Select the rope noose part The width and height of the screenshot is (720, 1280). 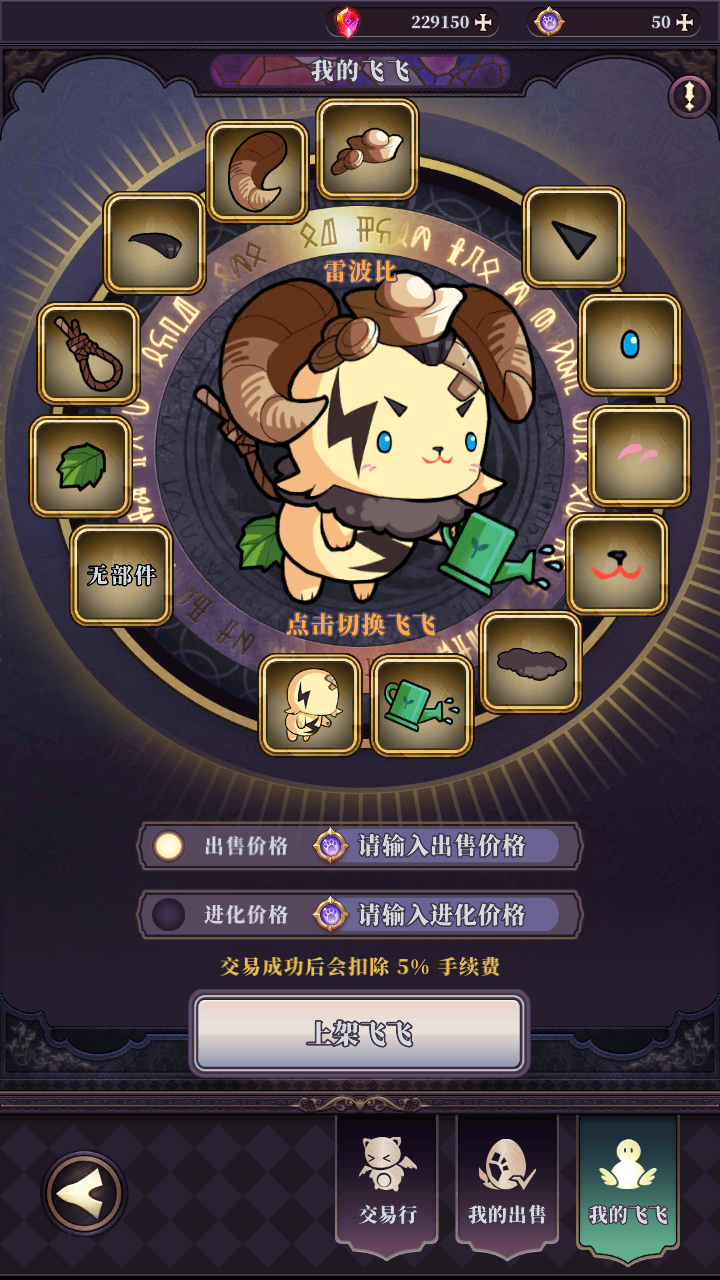click(x=89, y=354)
